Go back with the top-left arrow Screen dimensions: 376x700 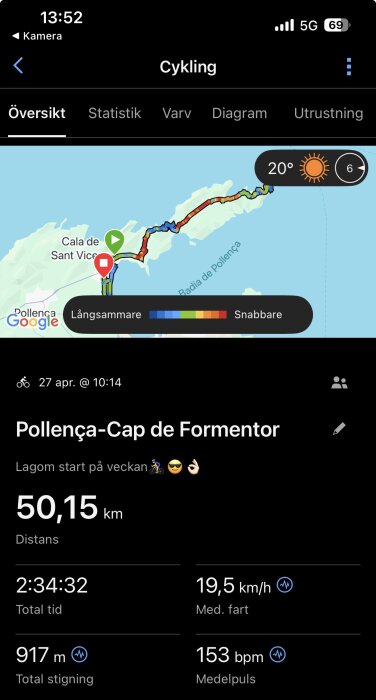pyautogui.click(x=18, y=66)
